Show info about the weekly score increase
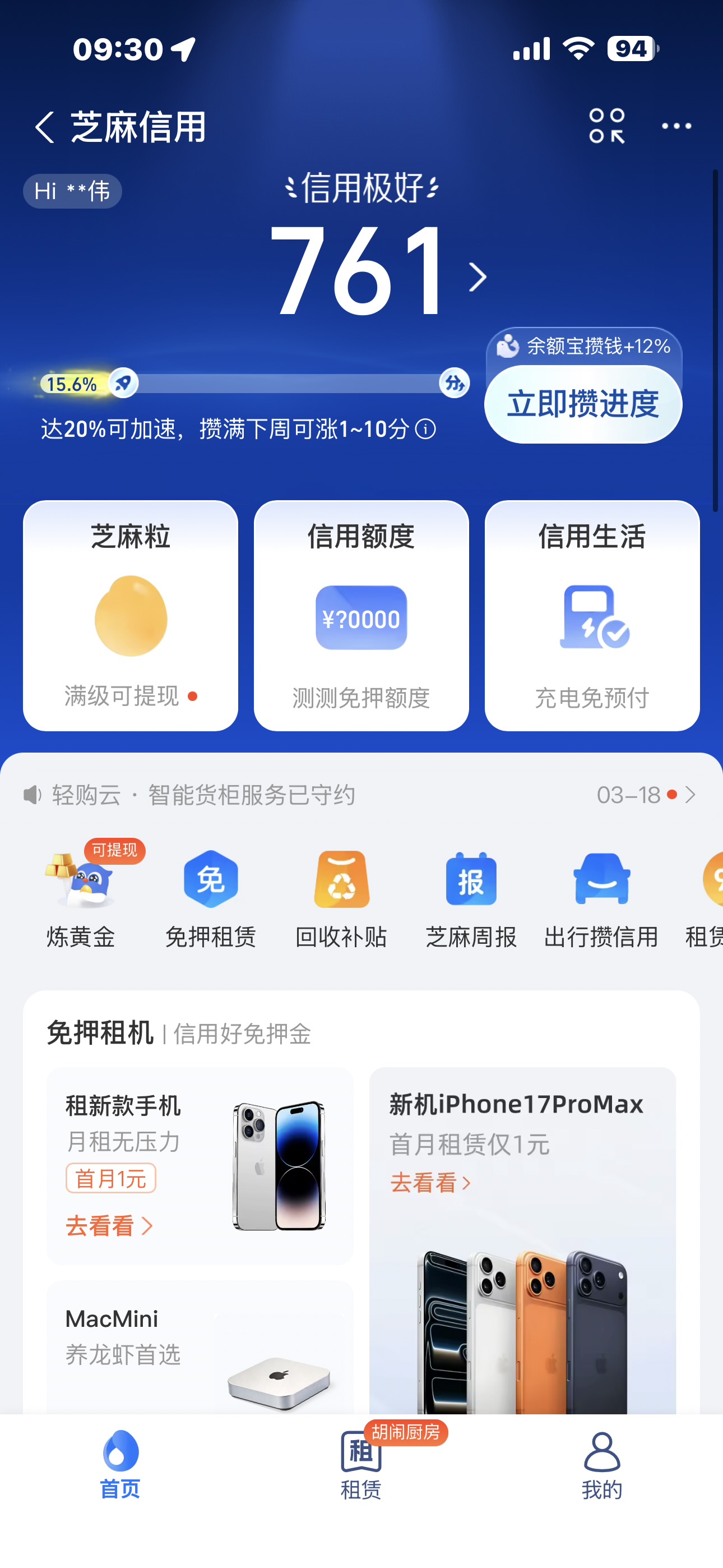This screenshot has height=1568, width=723. click(425, 430)
